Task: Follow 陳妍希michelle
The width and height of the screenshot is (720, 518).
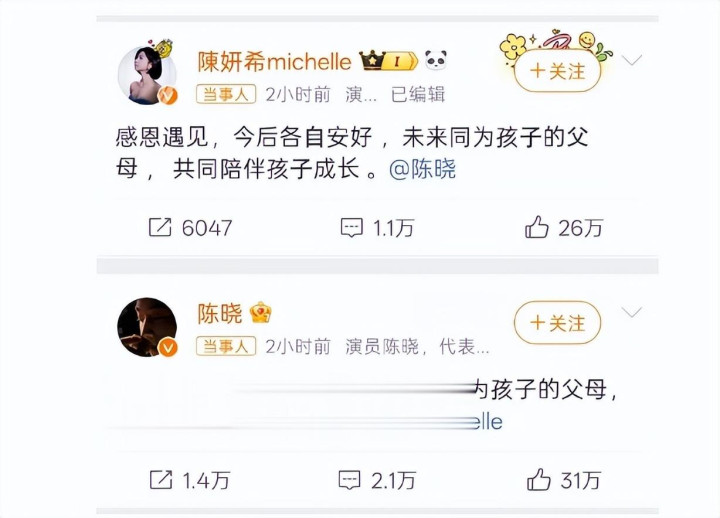Action: tap(557, 71)
